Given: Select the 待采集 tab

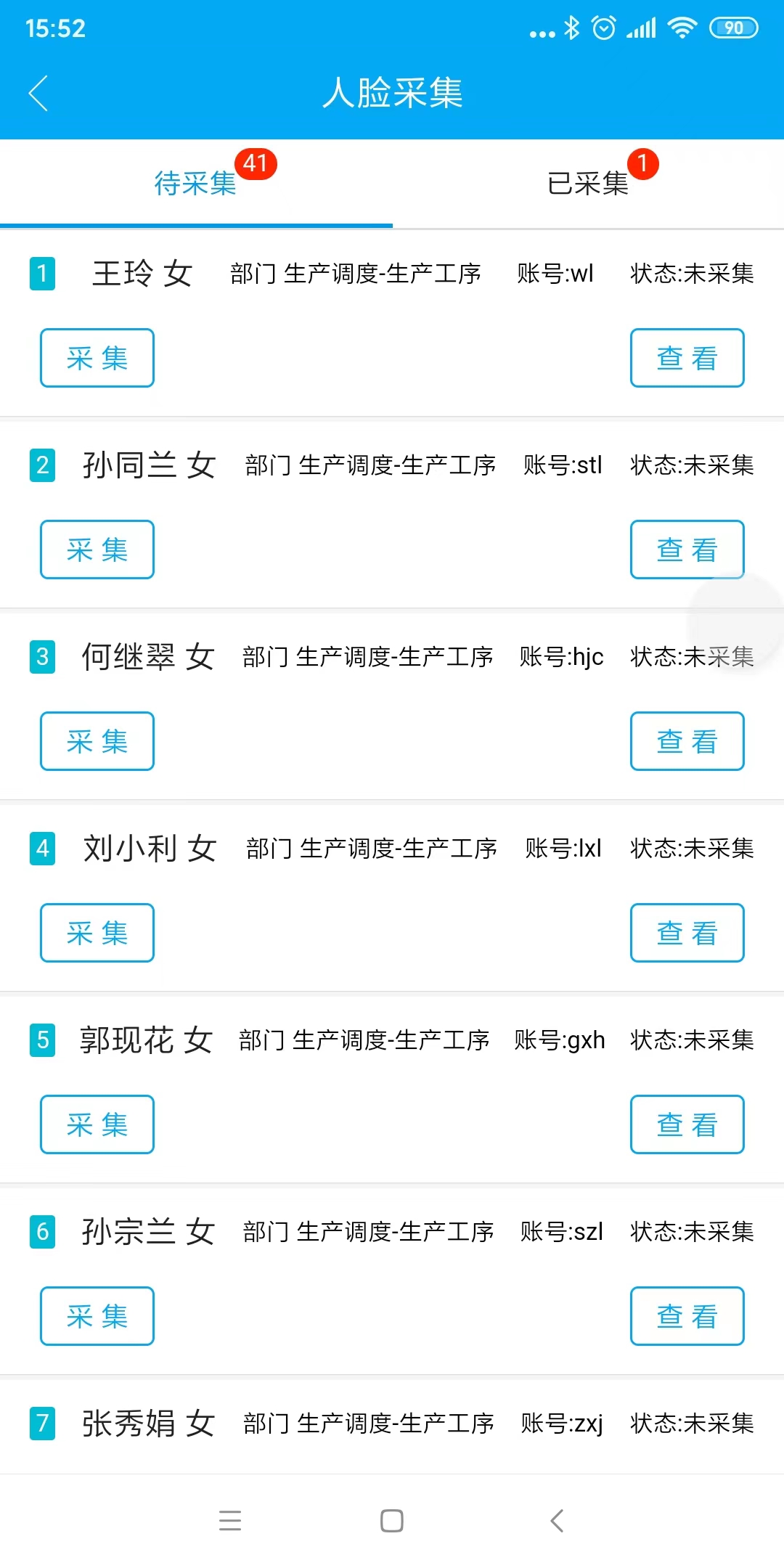Looking at the screenshot, I should pos(196,183).
